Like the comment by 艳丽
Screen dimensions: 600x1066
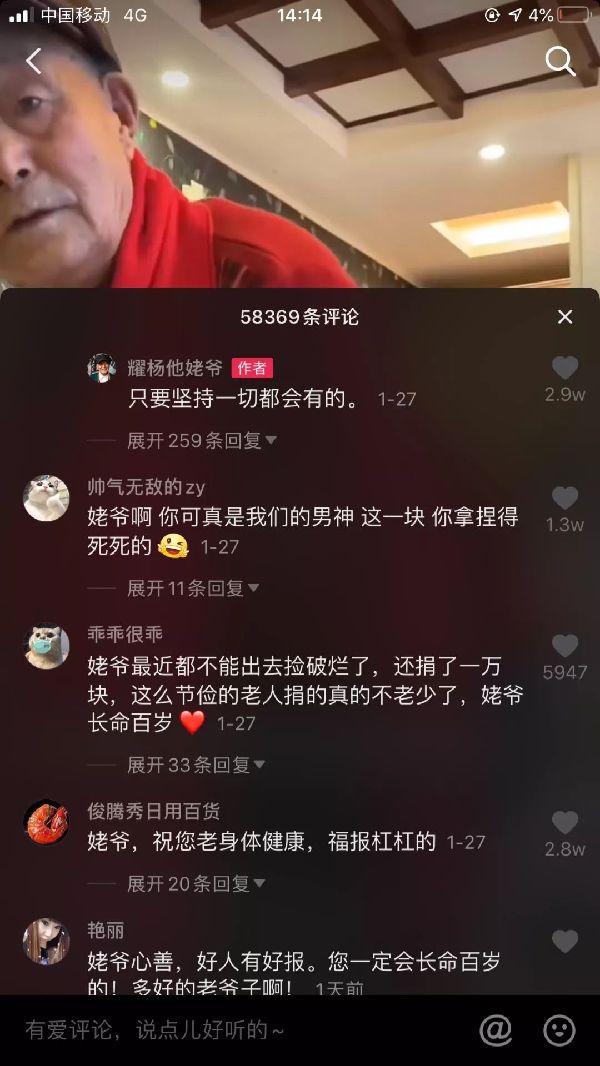point(565,942)
